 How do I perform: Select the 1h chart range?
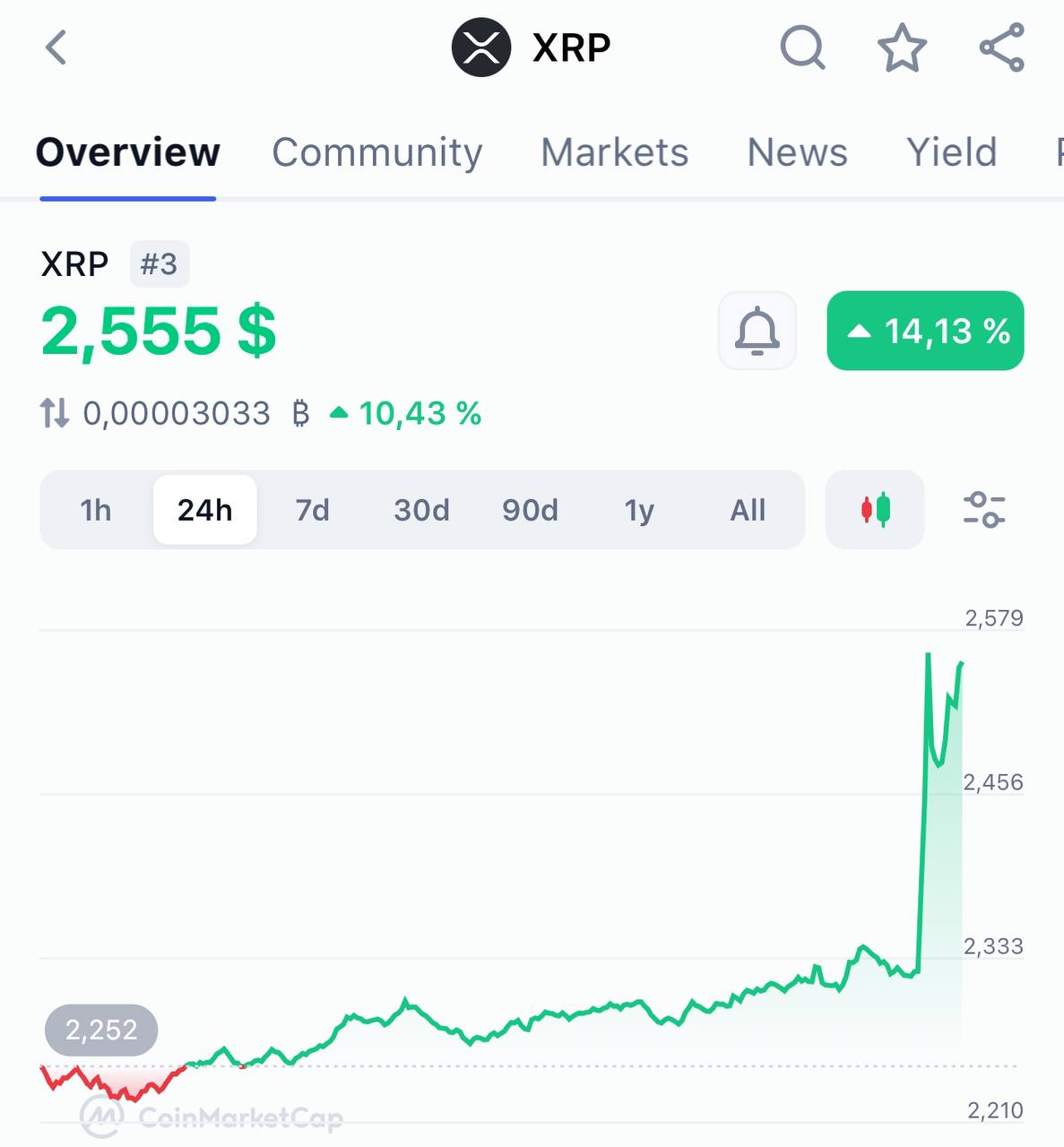click(x=96, y=510)
